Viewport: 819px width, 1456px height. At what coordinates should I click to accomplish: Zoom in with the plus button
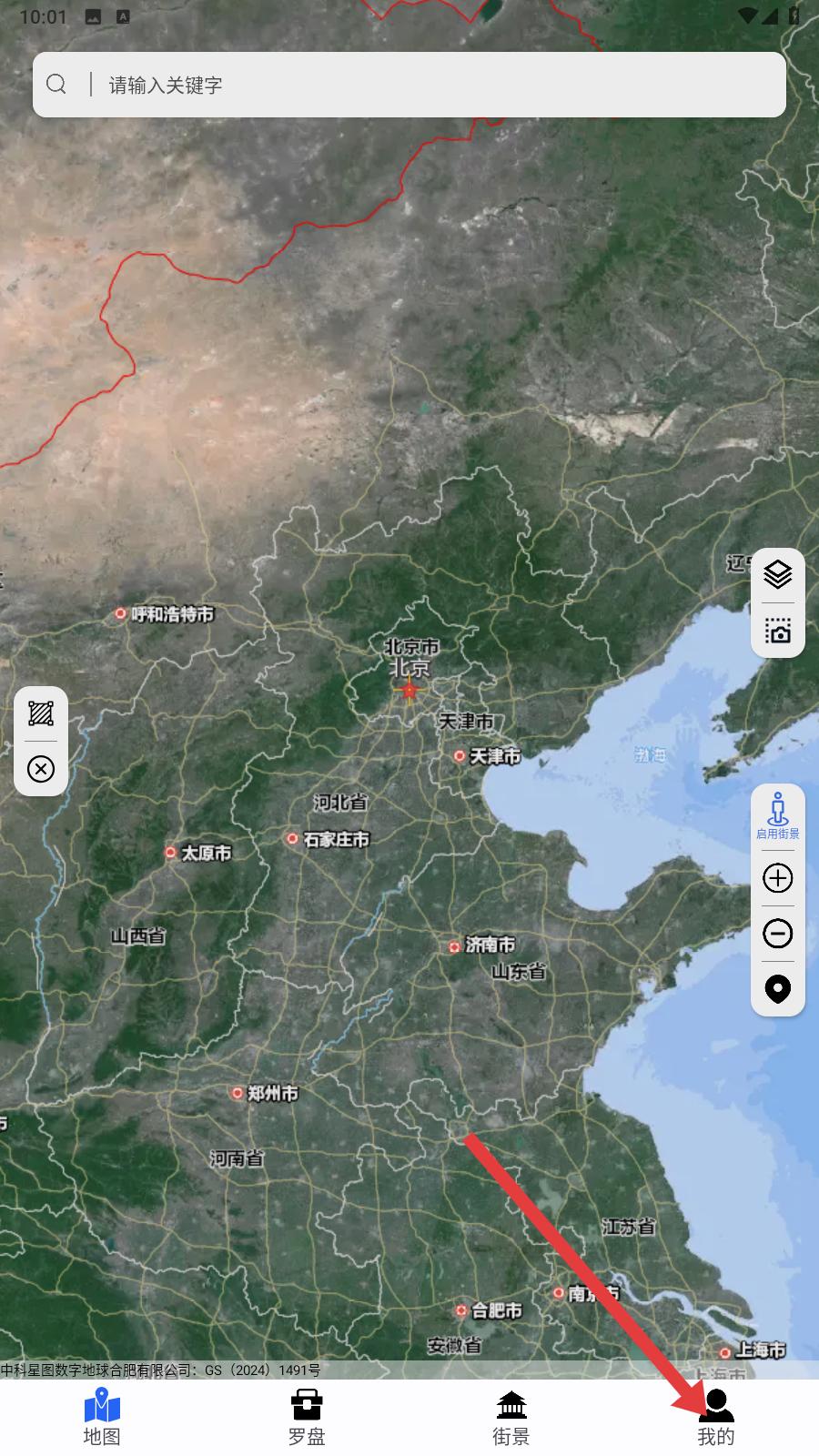(x=777, y=878)
